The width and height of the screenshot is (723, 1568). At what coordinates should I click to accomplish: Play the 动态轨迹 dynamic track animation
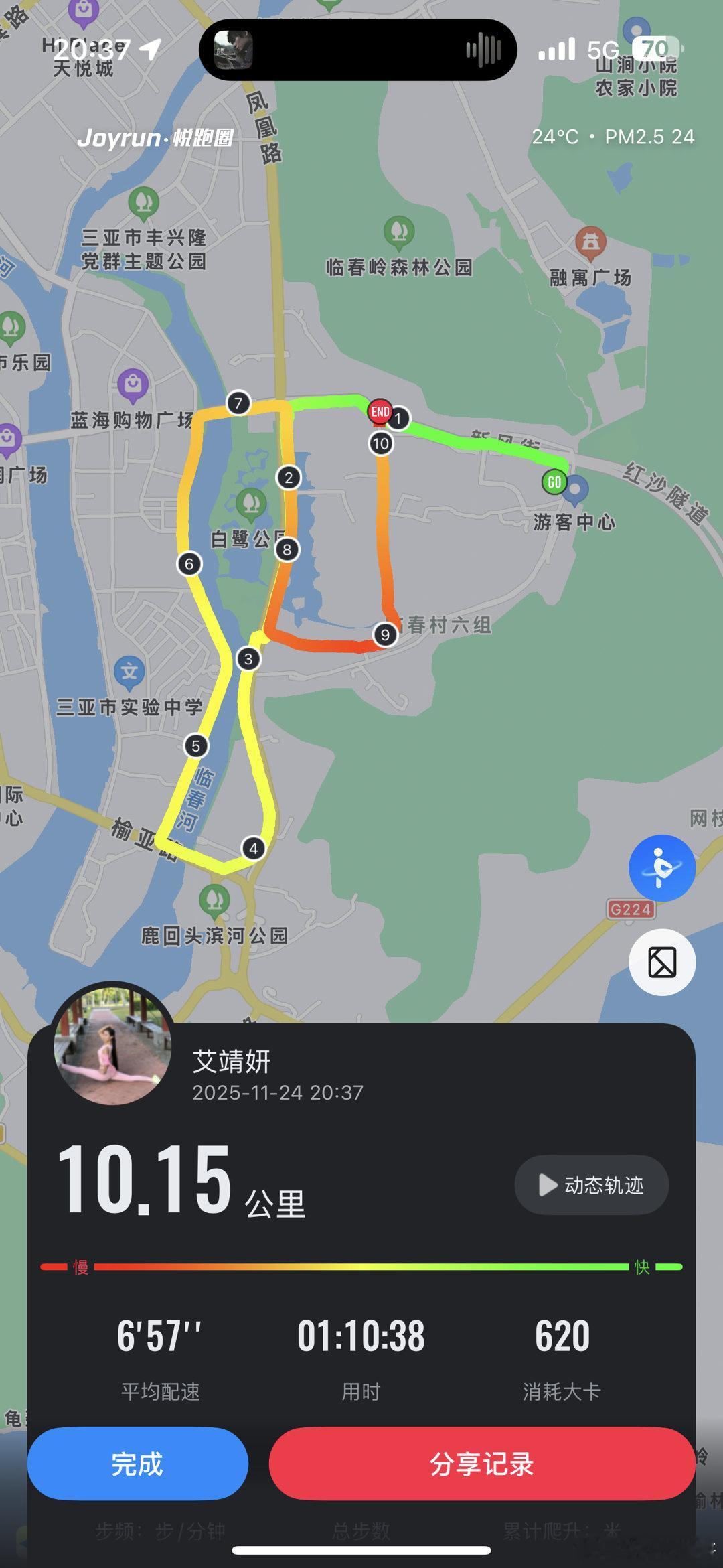[x=592, y=1185]
